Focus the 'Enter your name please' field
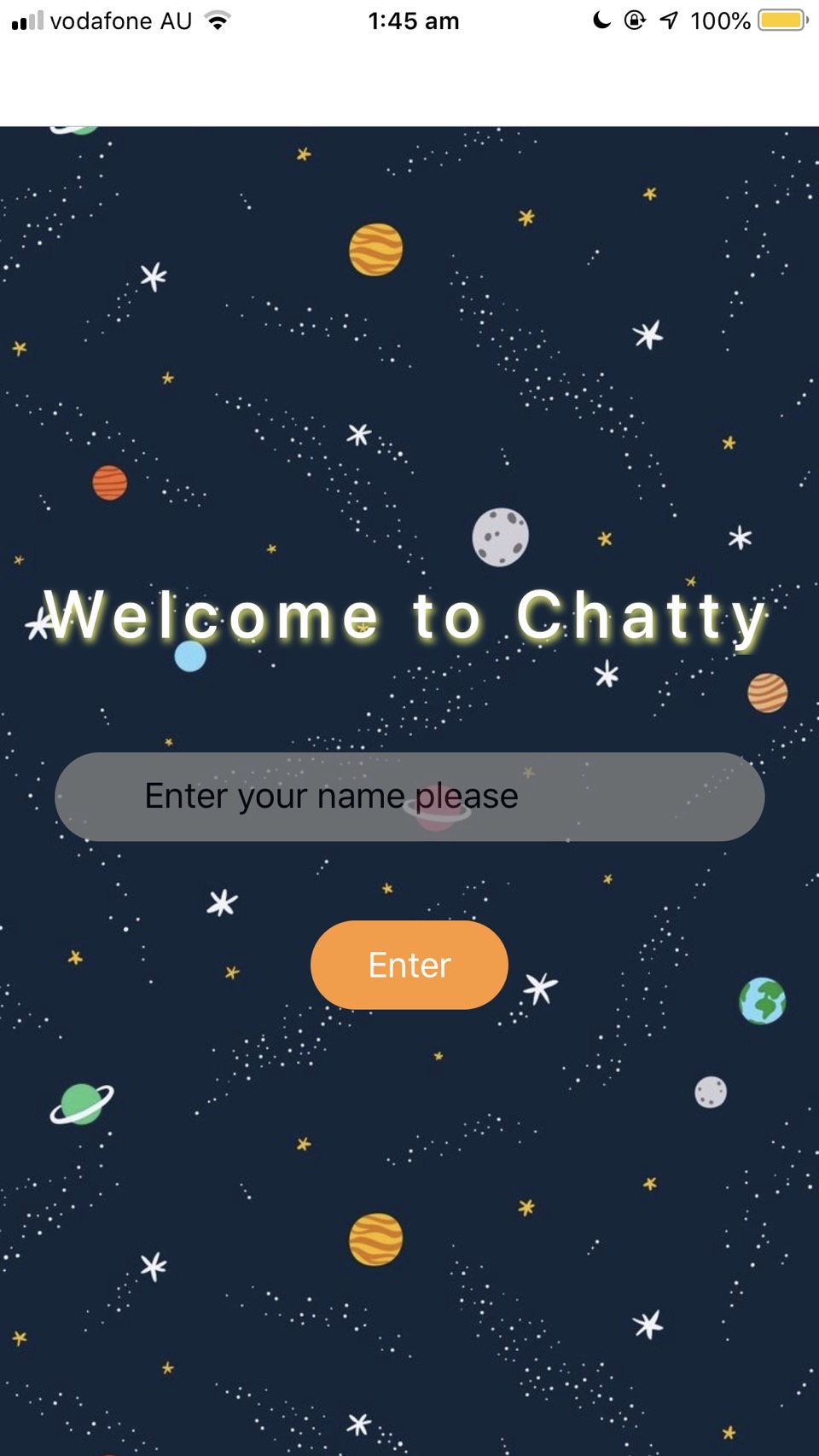 click(x=409, y=797)
